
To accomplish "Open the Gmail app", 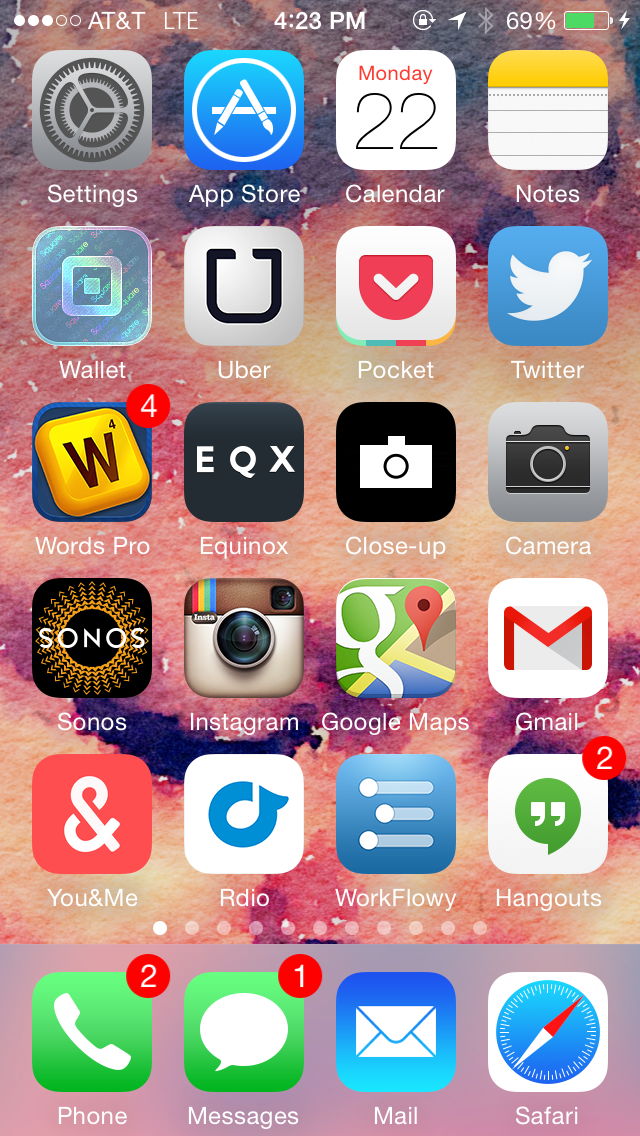I will tap(548, 638).
